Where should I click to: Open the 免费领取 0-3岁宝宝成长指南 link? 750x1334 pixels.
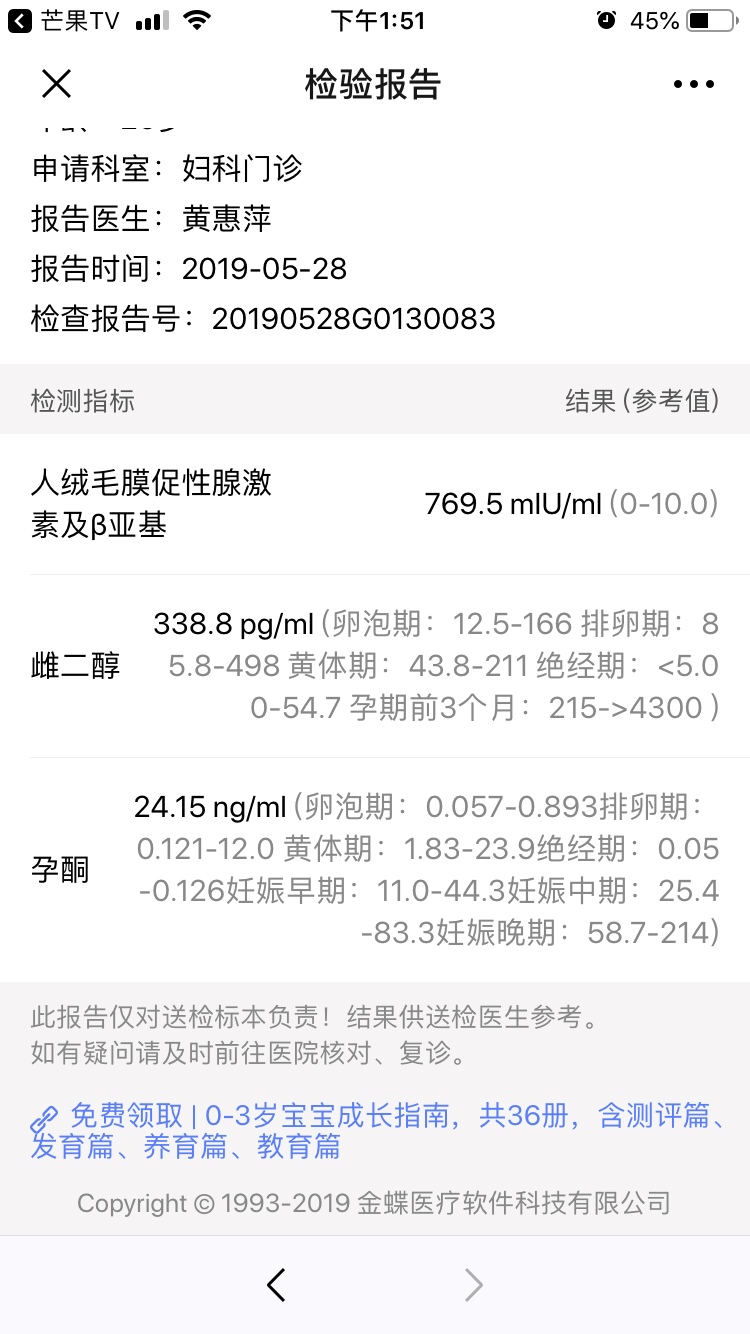point(380,1130)
